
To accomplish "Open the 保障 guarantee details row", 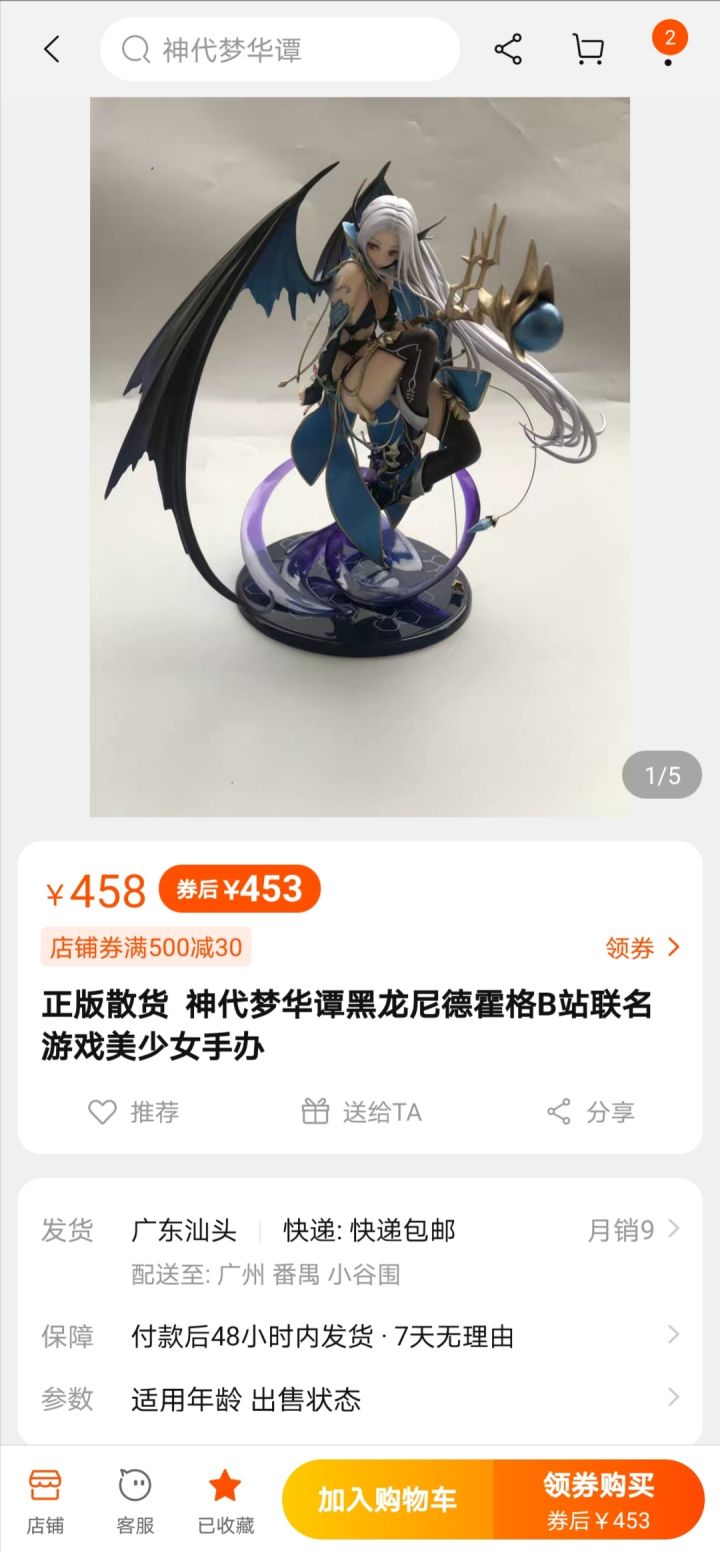I will [x=360, y=1336].
